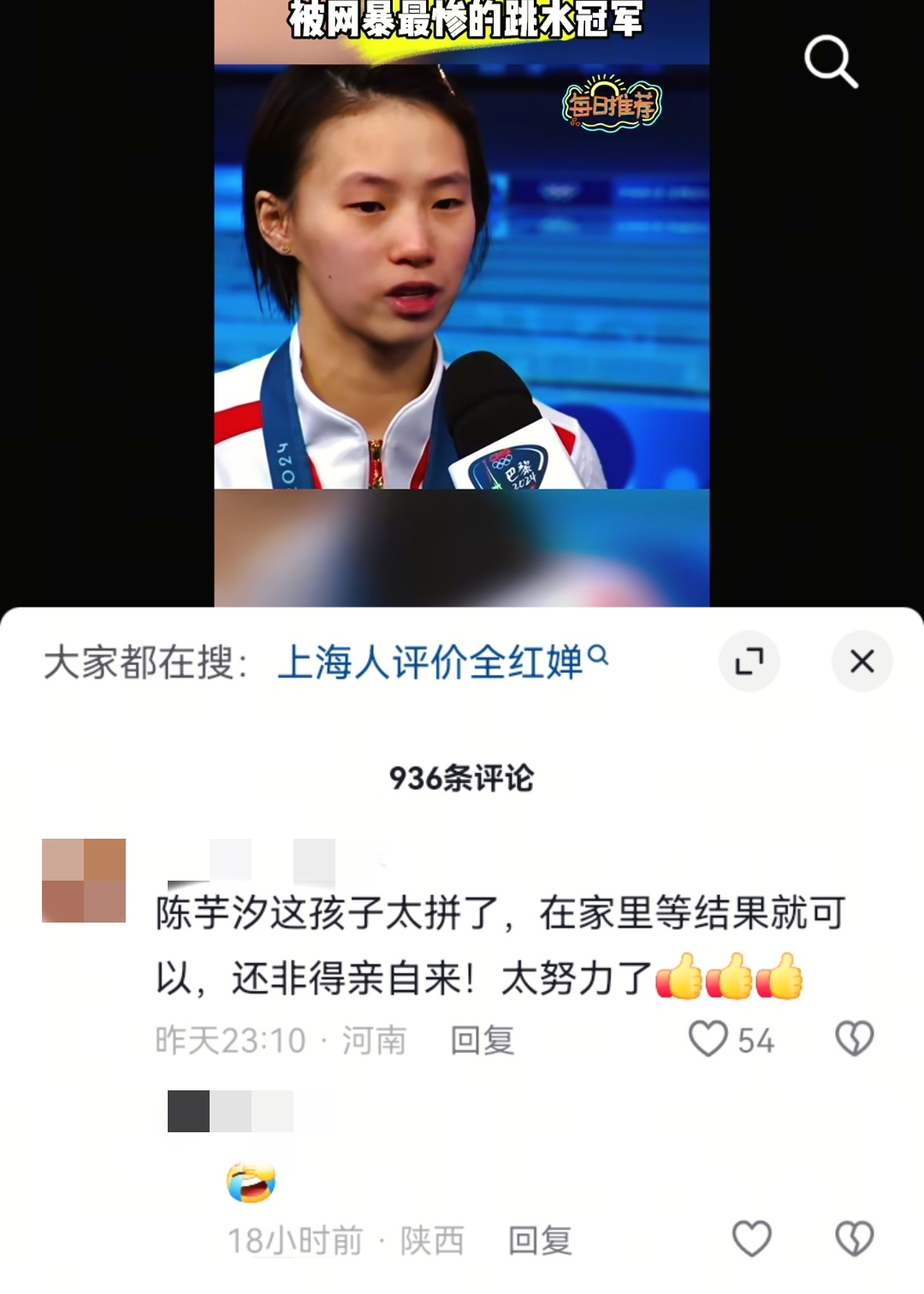Reply to the first comment via 回复
924x1294 pixels.
tap(482, 1041)
